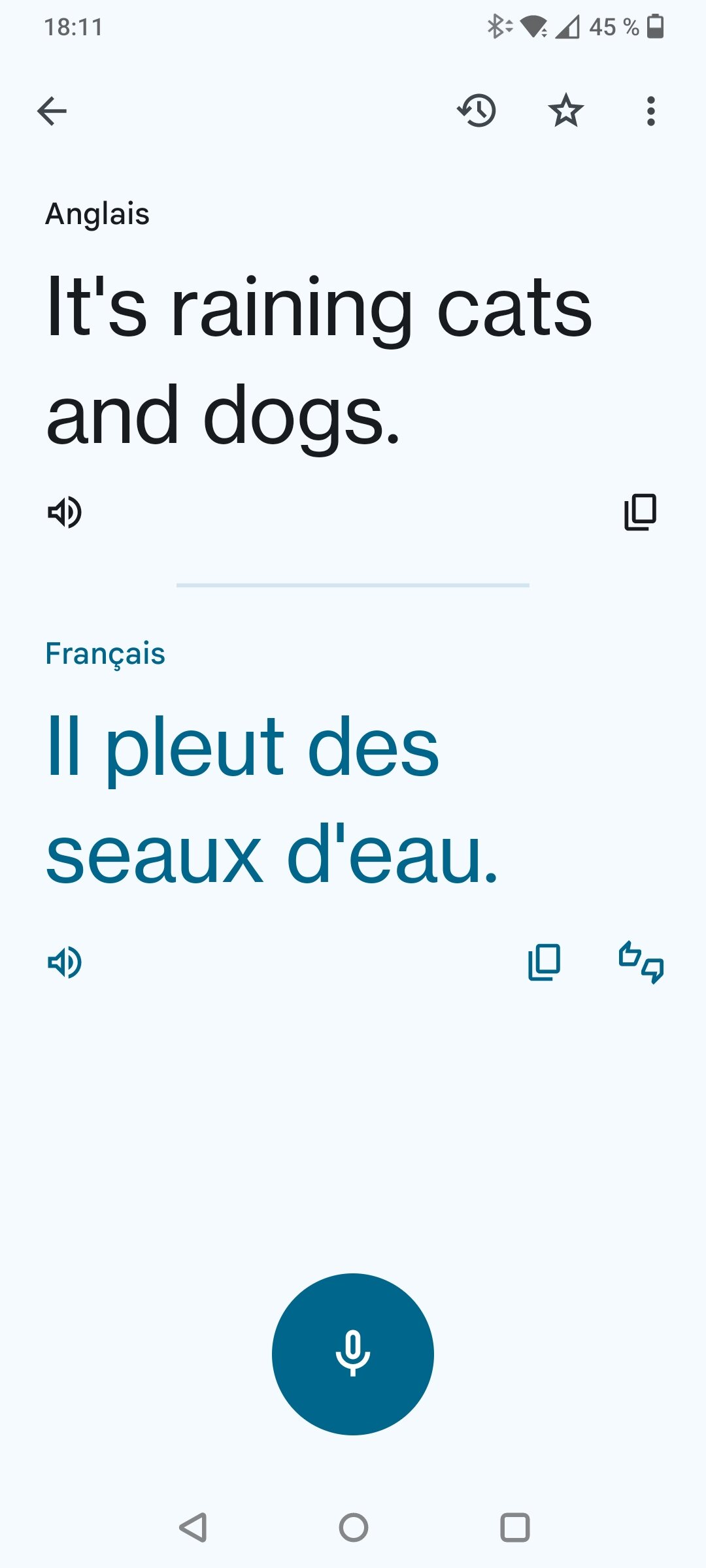Go back using the app bar arrow
The height and width of the screenshot is (1568, 706).
click(x=52, y=111)
